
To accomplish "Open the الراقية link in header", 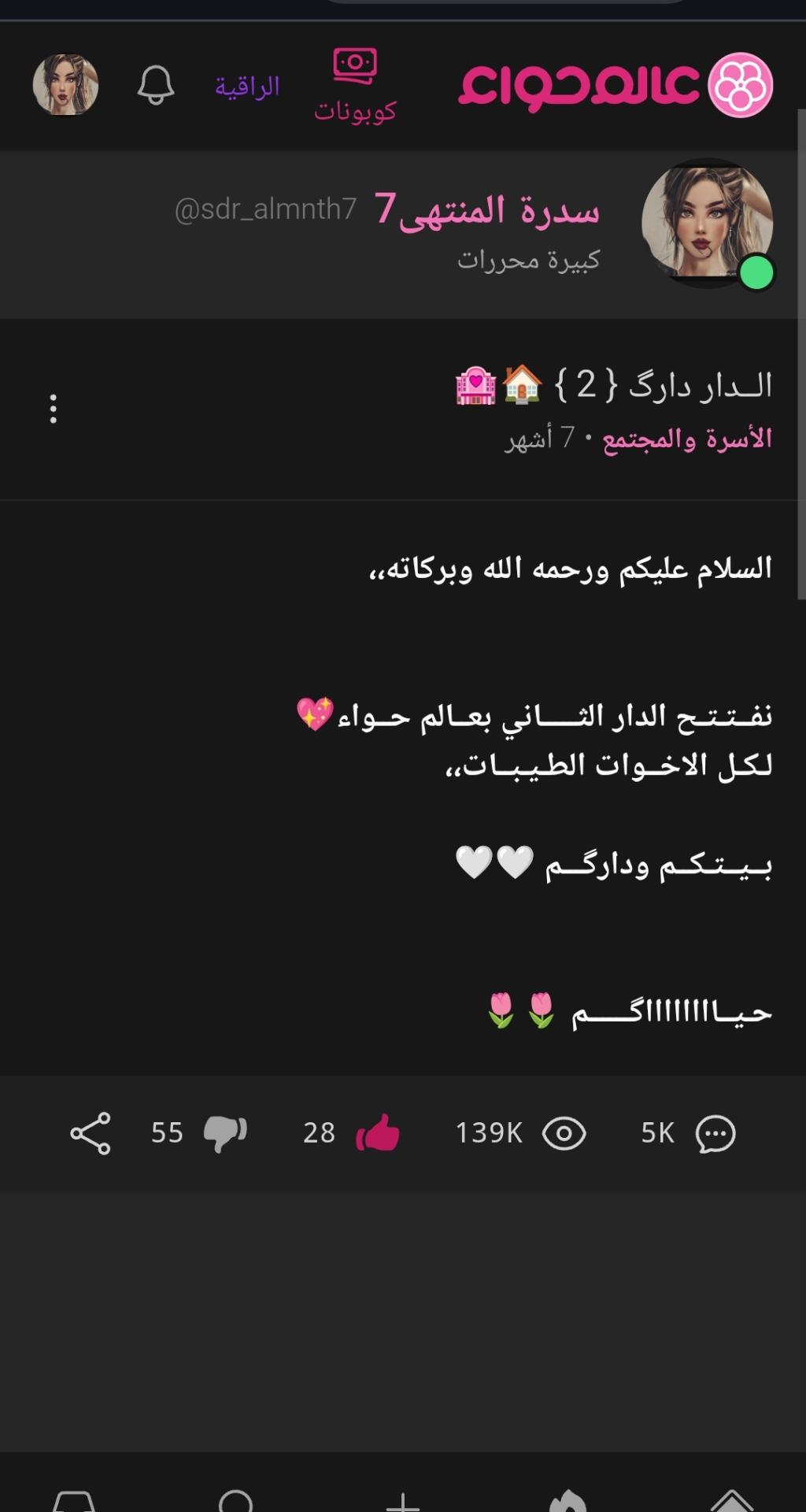I will click(x=247, y=86).
